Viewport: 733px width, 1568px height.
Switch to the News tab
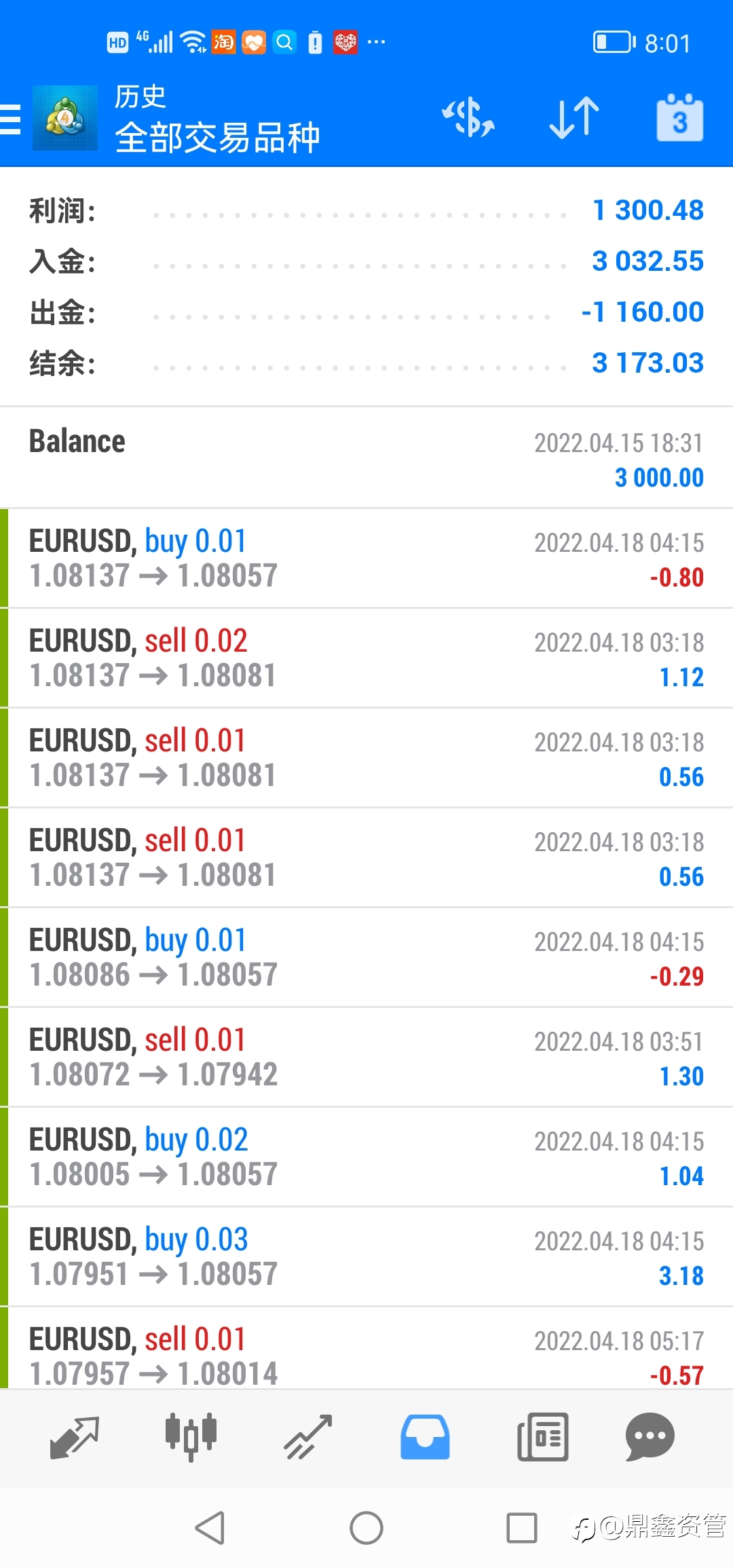point(542,1437)
